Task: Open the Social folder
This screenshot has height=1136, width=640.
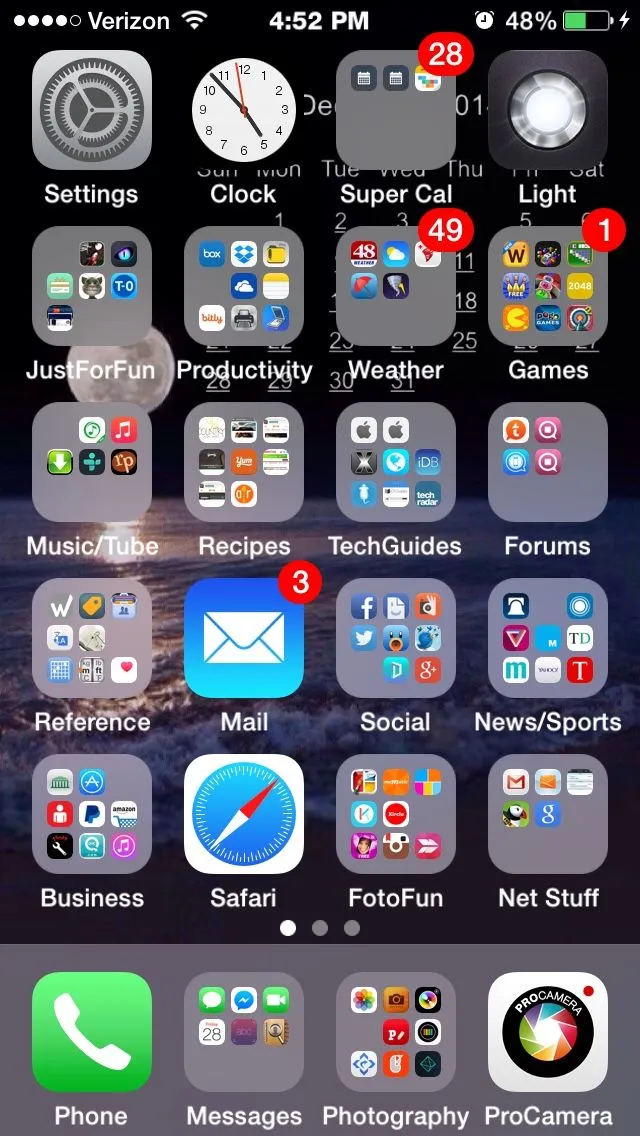Action: click(x=396, y=638)
